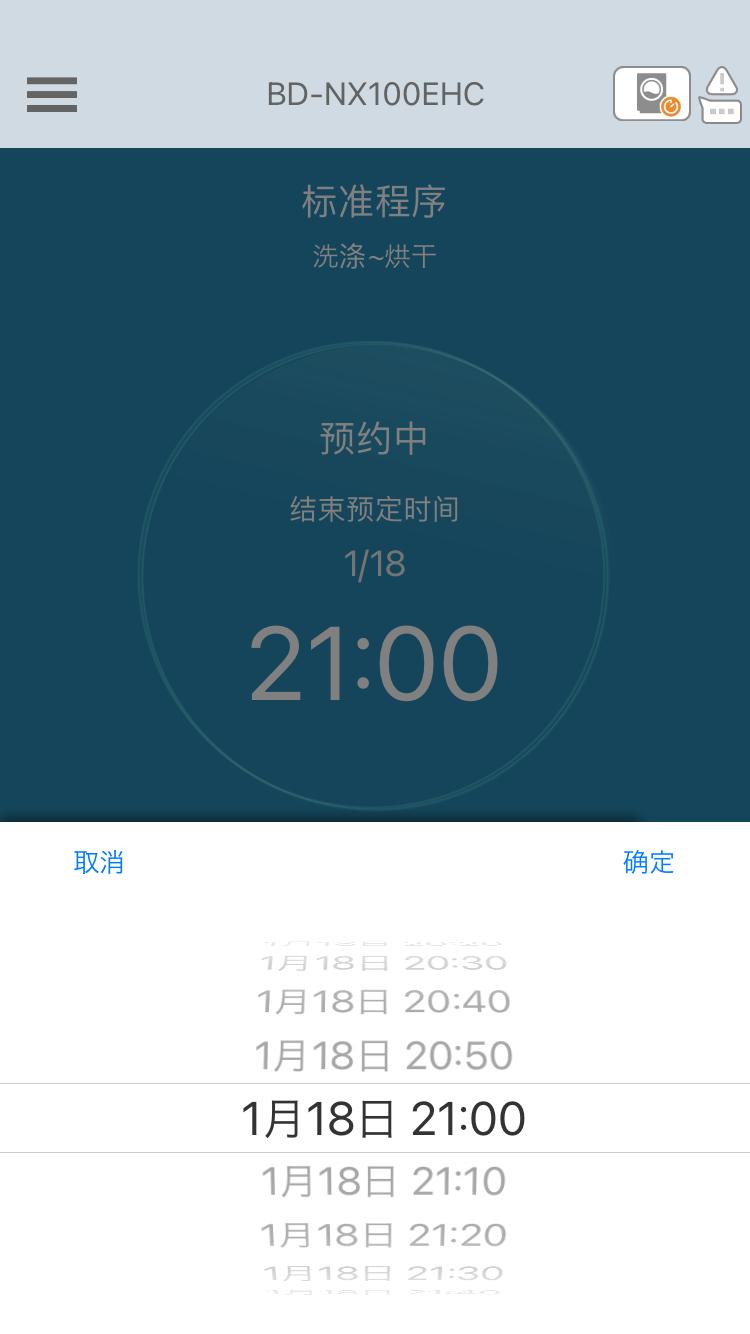This screenshot has width=750, height=1334.
Task: Tap the 预约中 status text
Action: coord(375,437)
